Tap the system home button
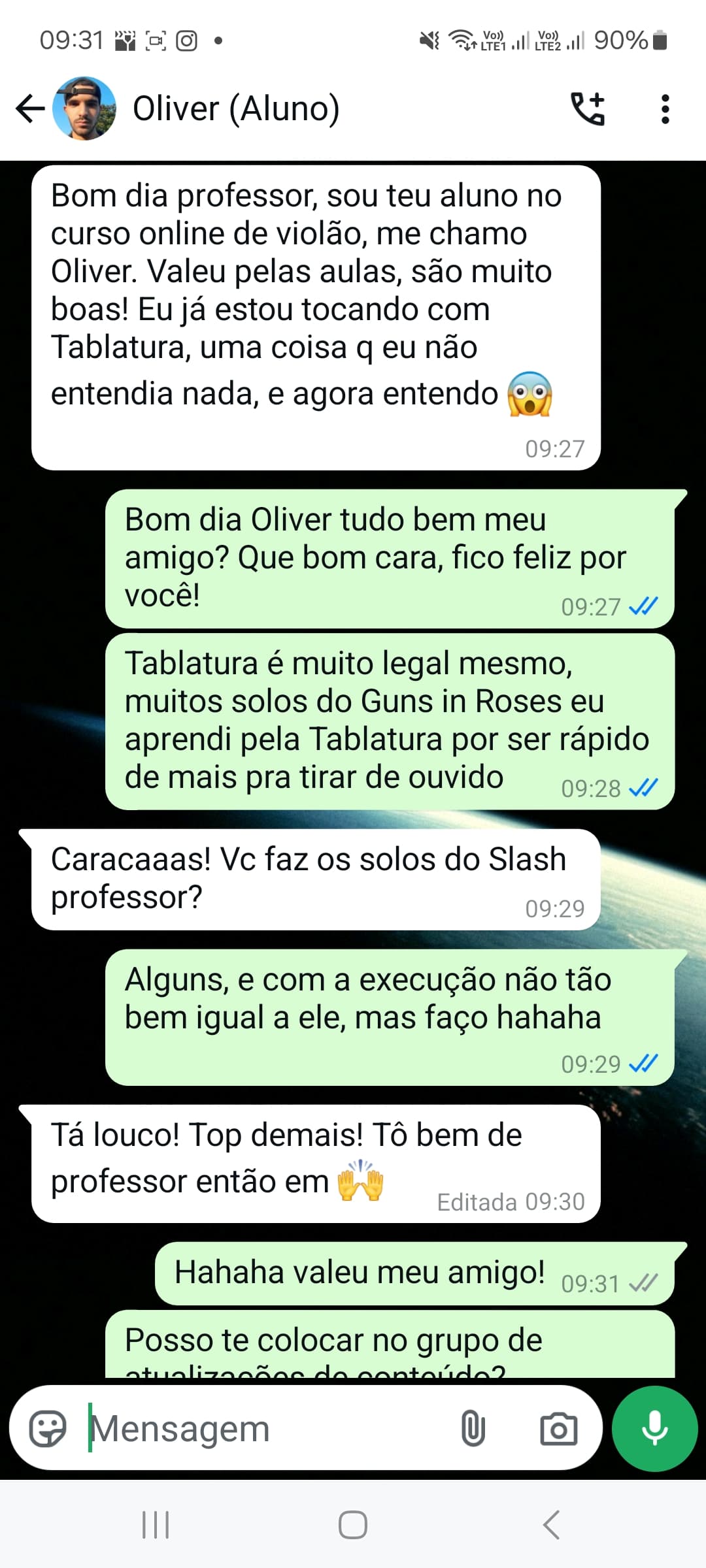Screen dimensions: 706x1568 point(353,1525)
